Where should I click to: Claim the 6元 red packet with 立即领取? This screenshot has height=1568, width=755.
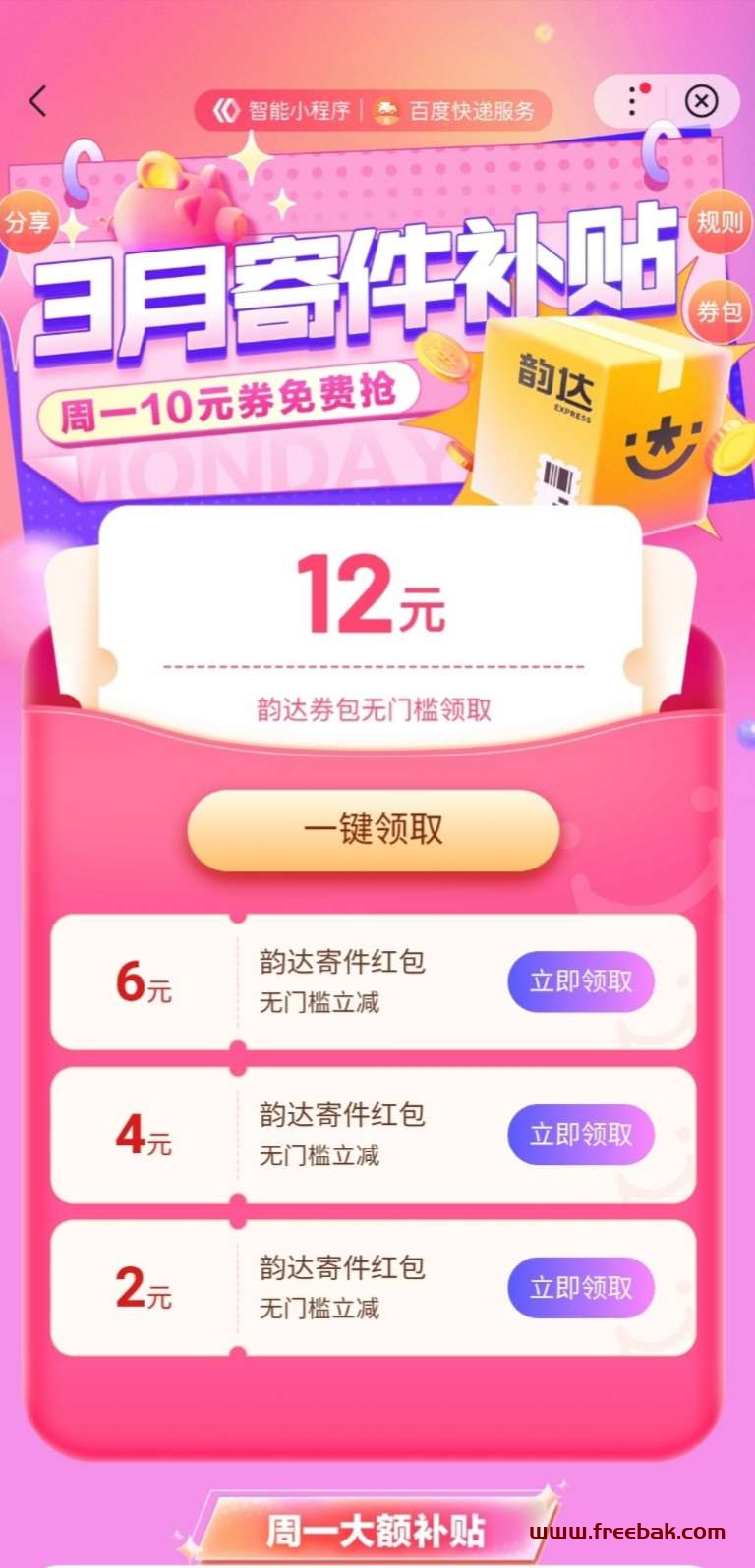(x=581, y=980)
